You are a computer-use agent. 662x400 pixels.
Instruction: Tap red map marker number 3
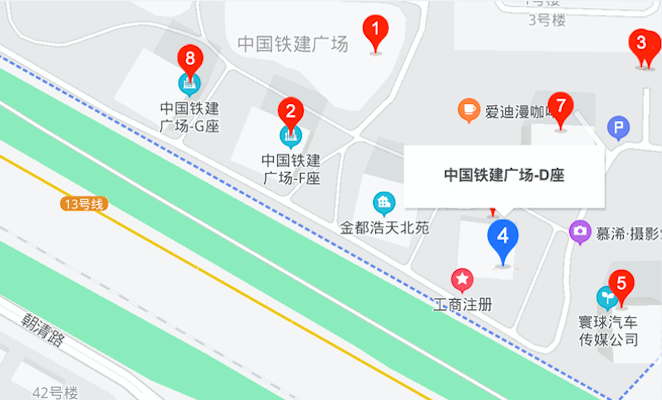click(x=642, y=45)
